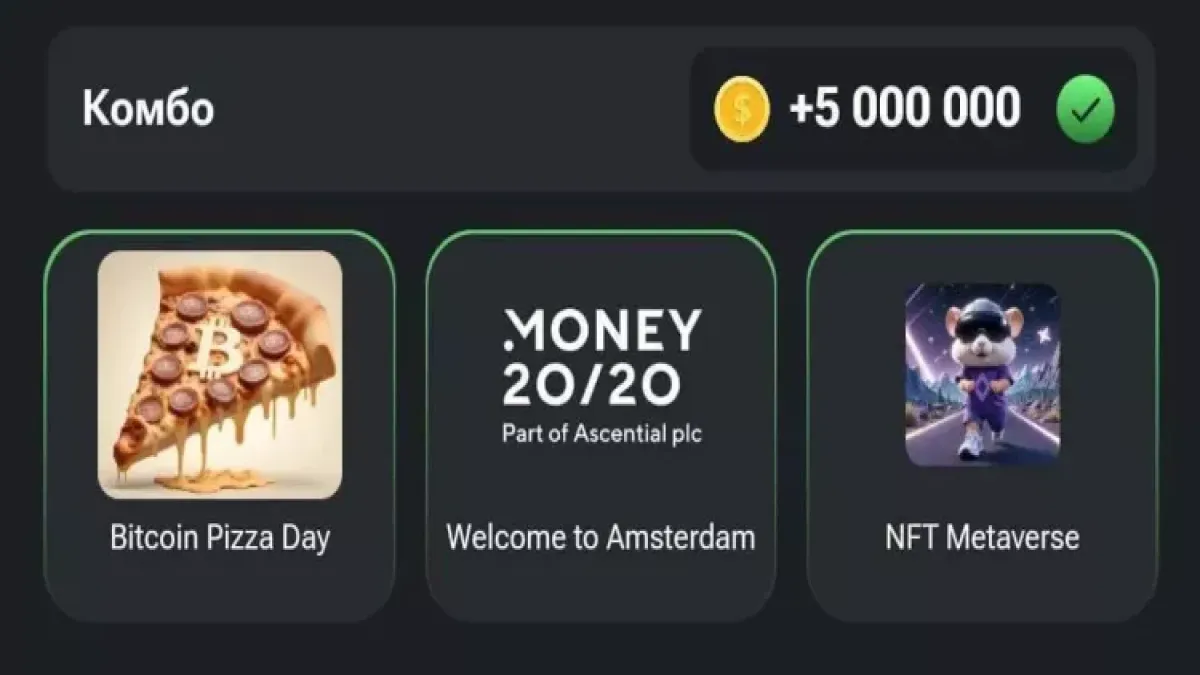The height and width of the screenshot is (675, 1200).
Task: Open the NFT Metaverse combo card
Action: coord(981,425)
